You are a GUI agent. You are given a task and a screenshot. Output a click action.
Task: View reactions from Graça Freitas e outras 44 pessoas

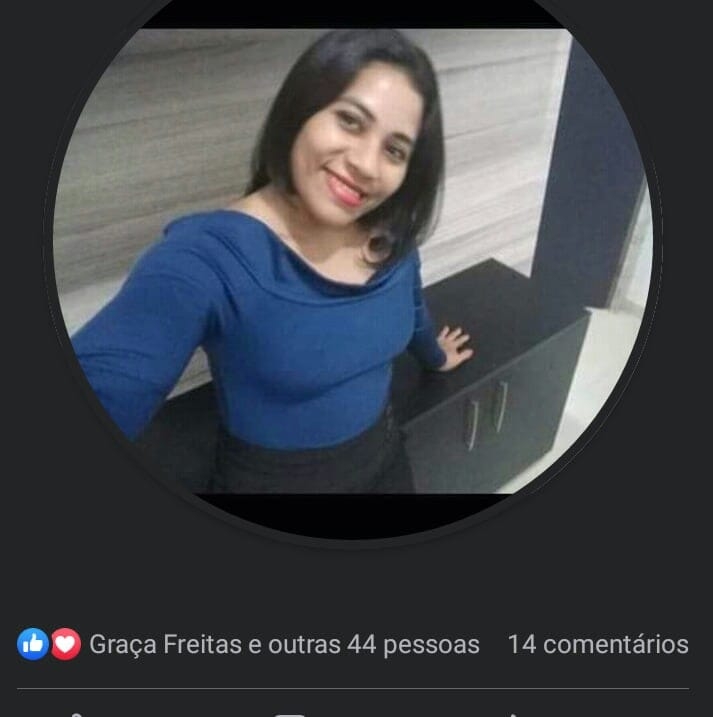(x=284, y=644)
